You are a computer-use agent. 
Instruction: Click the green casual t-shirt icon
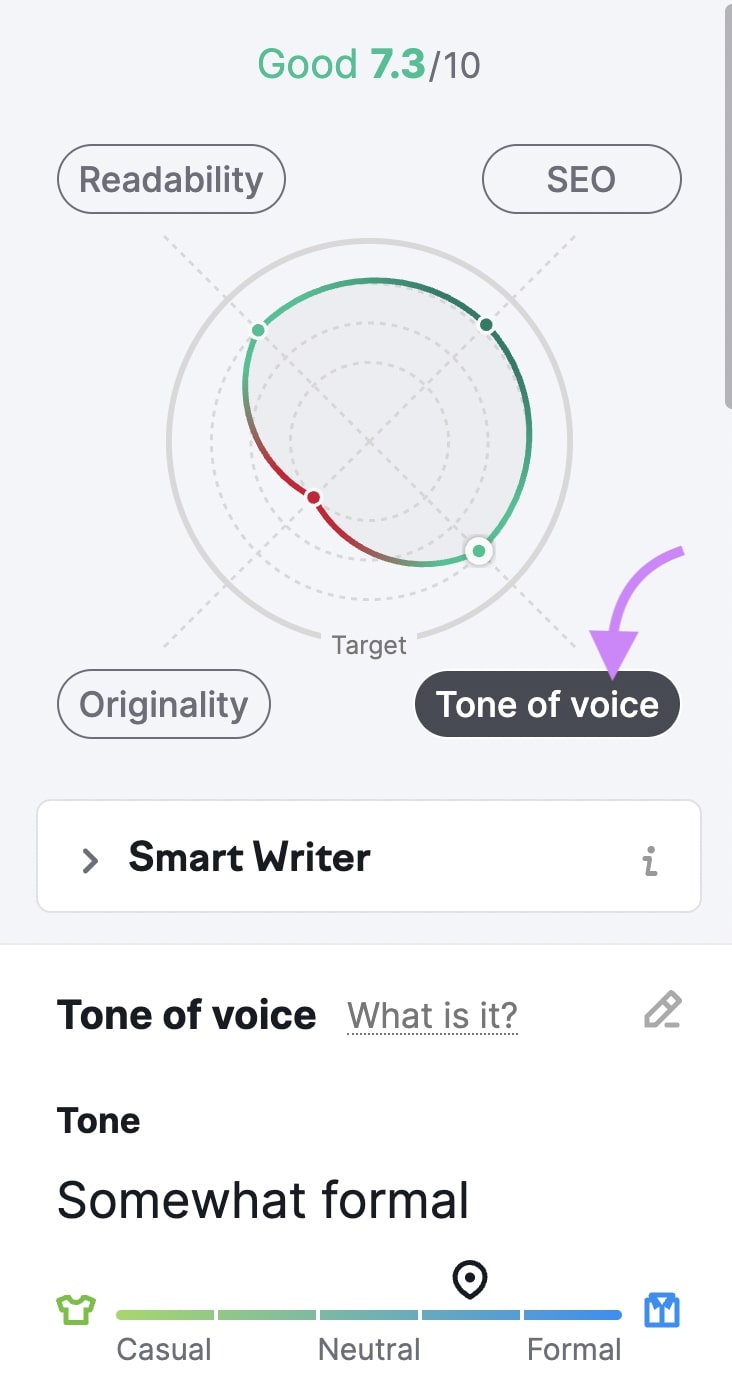pos(76,1310)
